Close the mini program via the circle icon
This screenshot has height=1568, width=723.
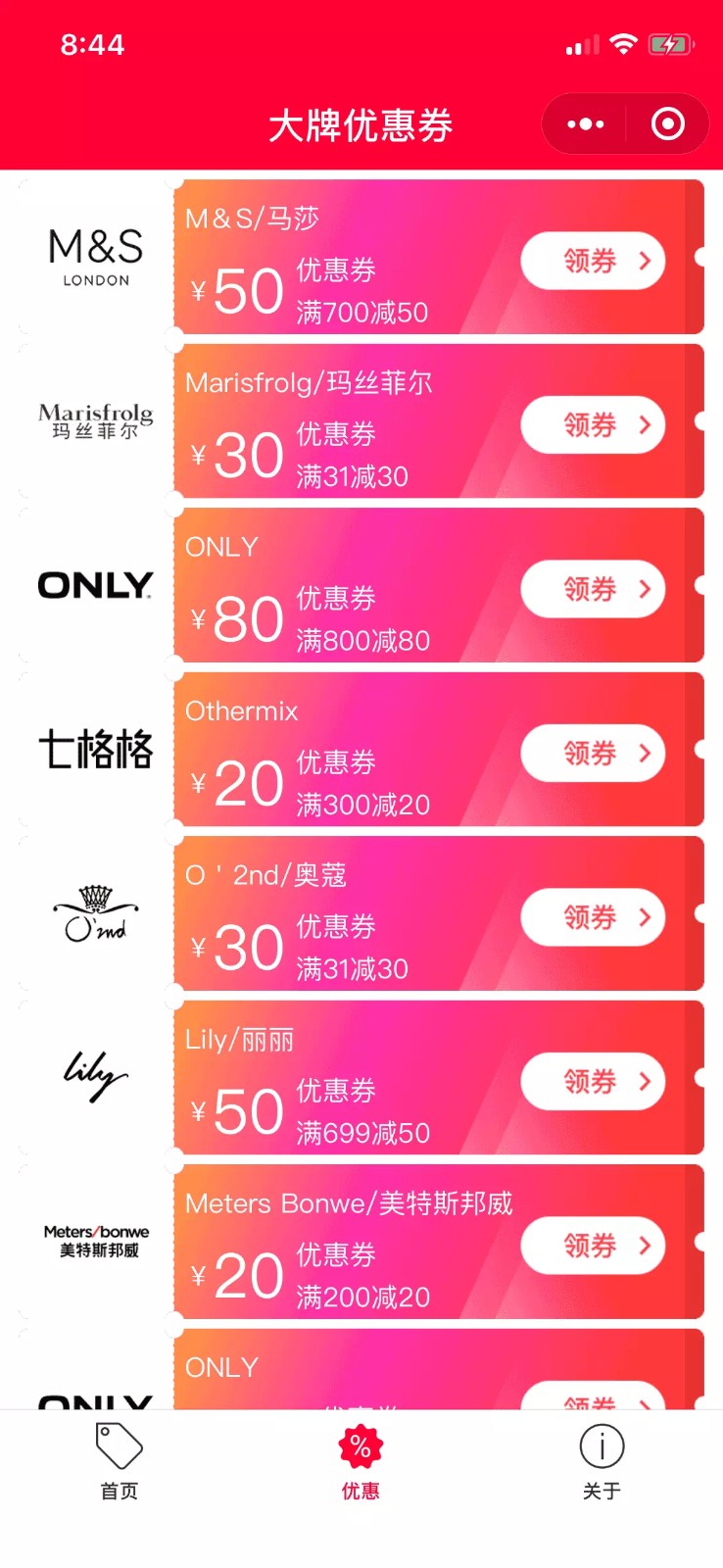tap(668, 124)
